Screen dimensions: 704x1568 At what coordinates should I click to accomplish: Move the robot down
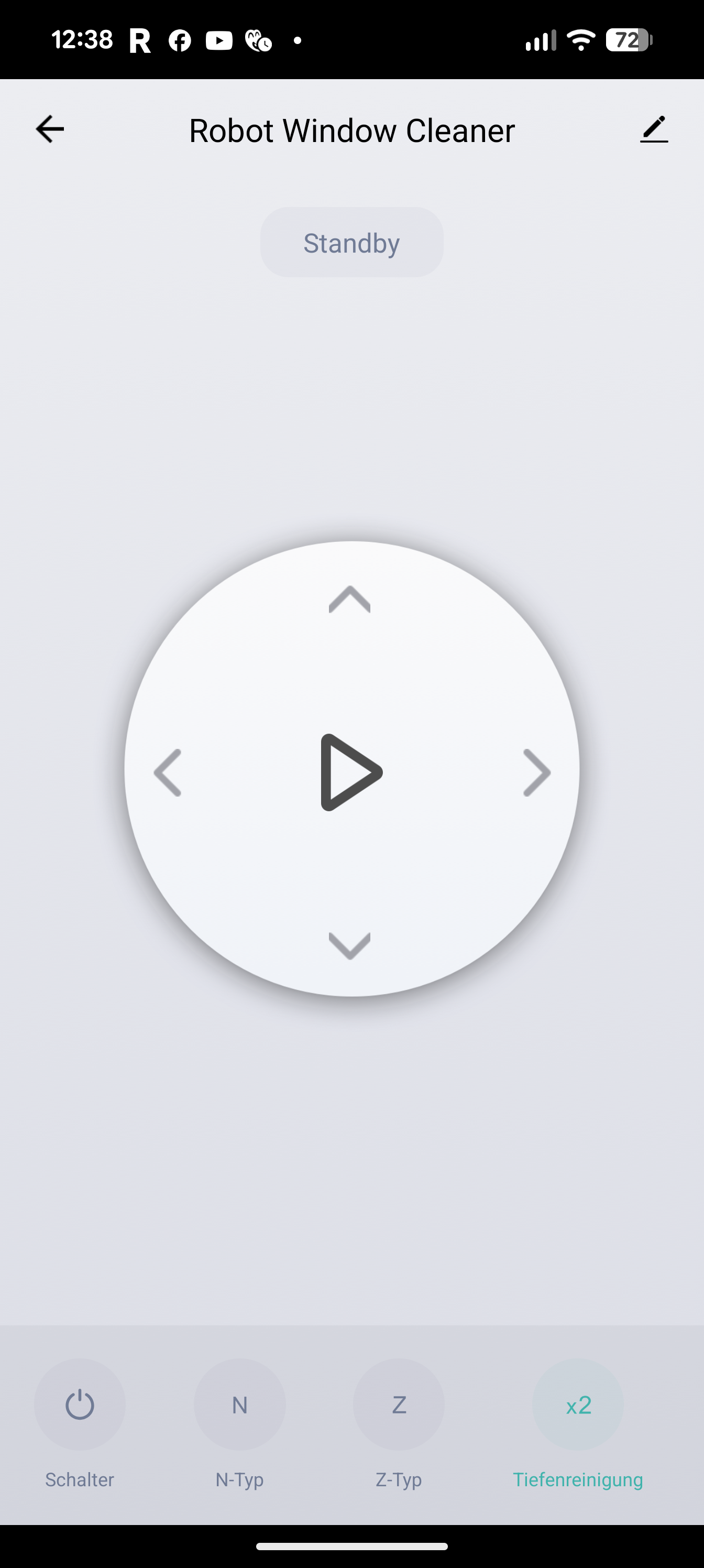point(350,945)
